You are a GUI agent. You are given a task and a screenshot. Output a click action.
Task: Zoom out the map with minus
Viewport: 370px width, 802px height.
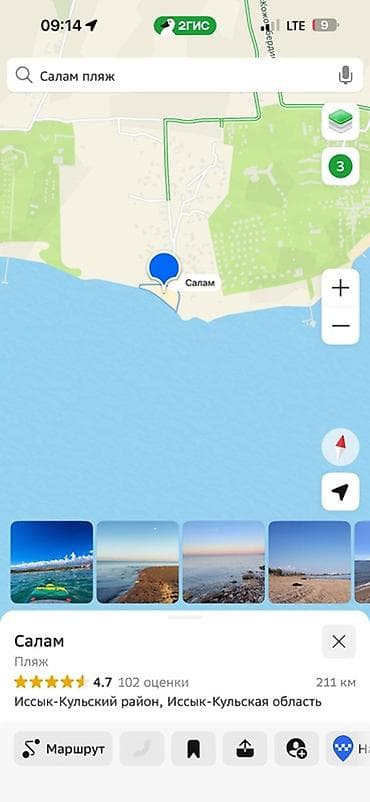click(x=340, y=326)
